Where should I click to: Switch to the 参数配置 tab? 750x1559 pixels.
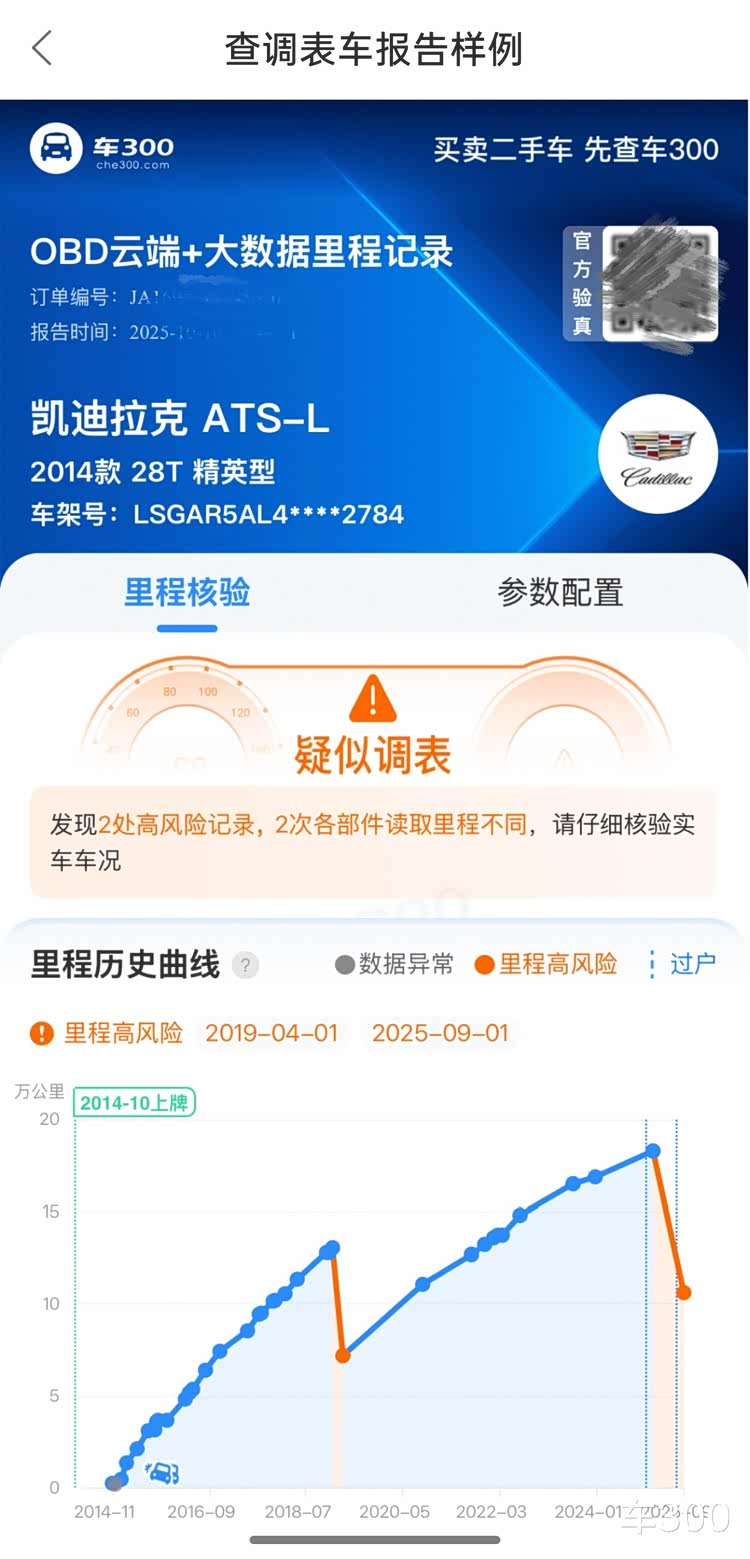(x=560, y=592)
